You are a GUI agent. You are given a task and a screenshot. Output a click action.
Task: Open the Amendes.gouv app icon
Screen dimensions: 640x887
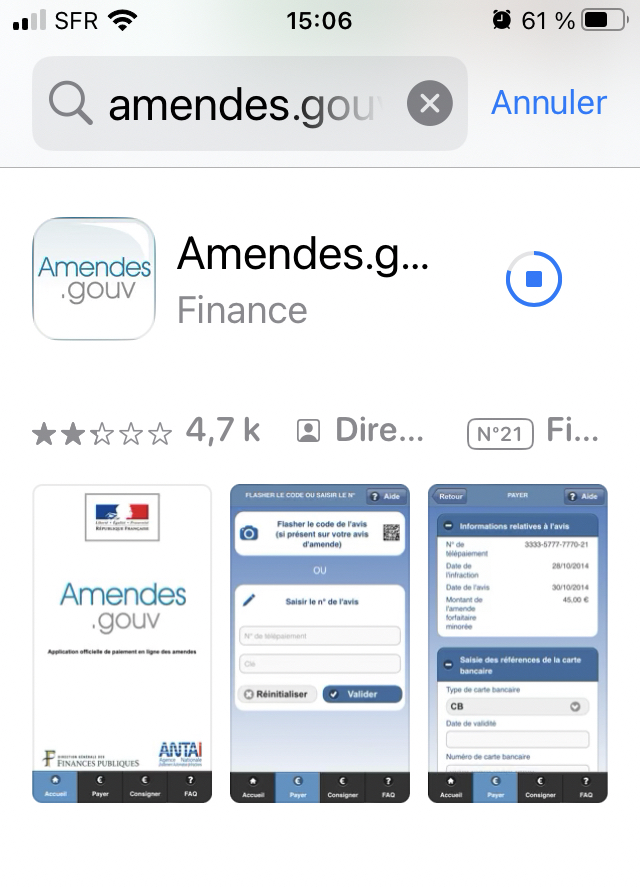pyautogui.click(x=94, y=279)
